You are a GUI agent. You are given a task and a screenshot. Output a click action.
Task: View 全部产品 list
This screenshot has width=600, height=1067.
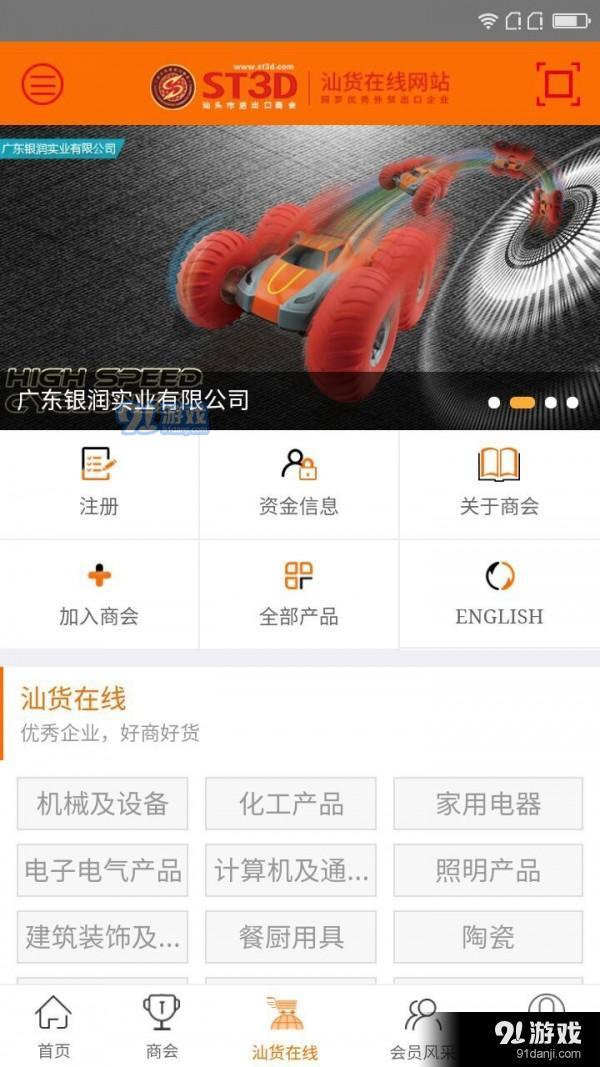tap(299, 594)
